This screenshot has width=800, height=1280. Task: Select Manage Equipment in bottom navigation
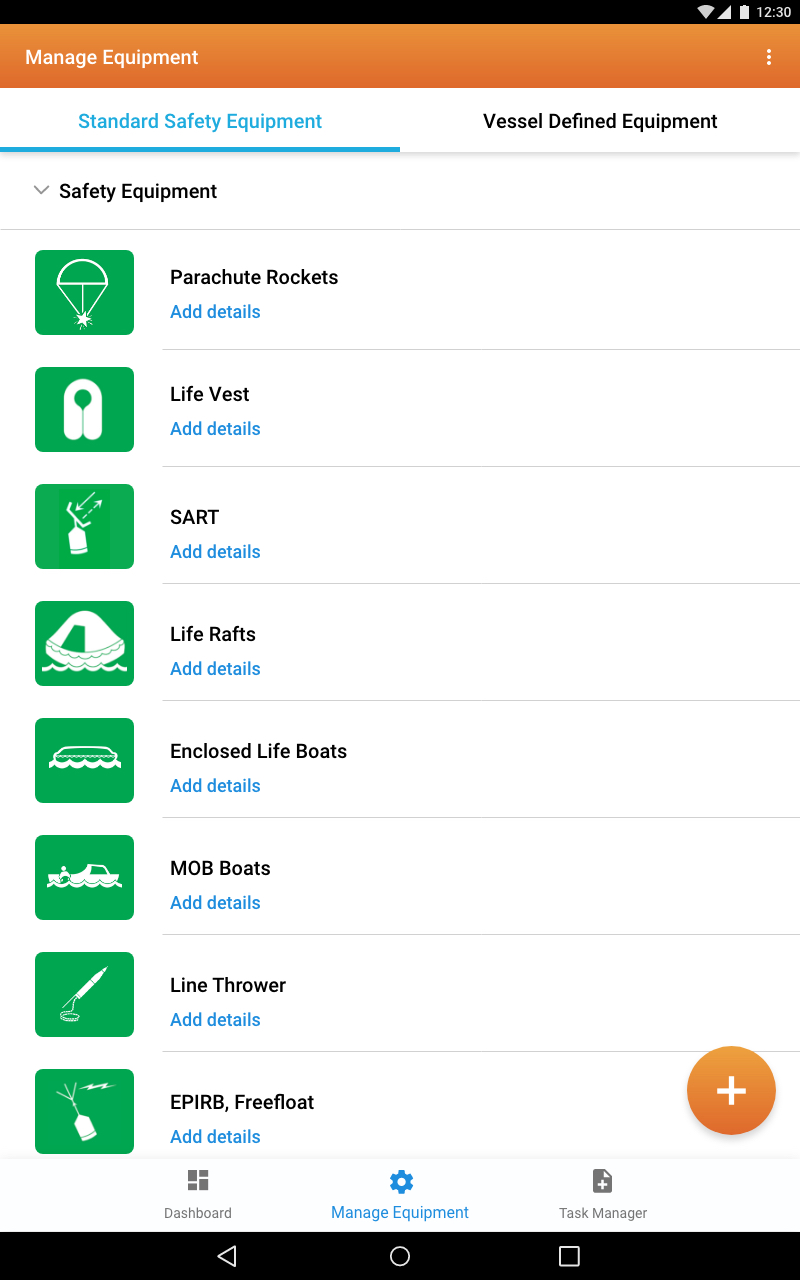coord(400,1194)
